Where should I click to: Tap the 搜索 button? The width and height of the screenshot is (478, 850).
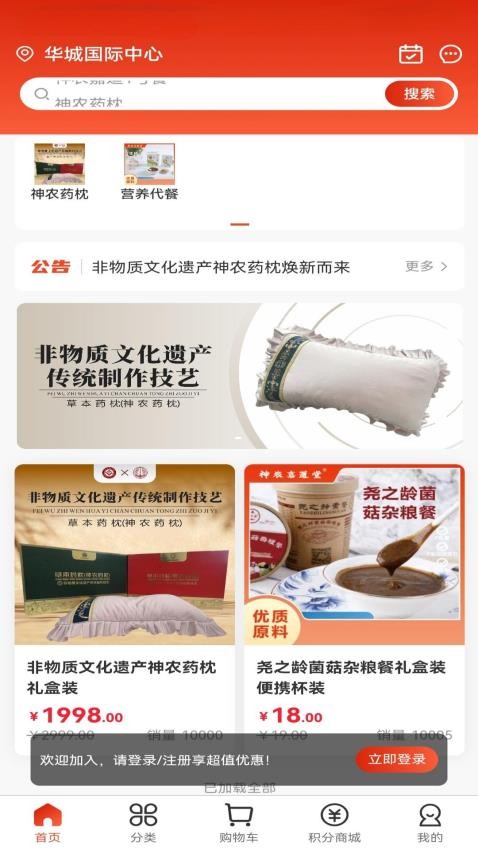[419, 94]
